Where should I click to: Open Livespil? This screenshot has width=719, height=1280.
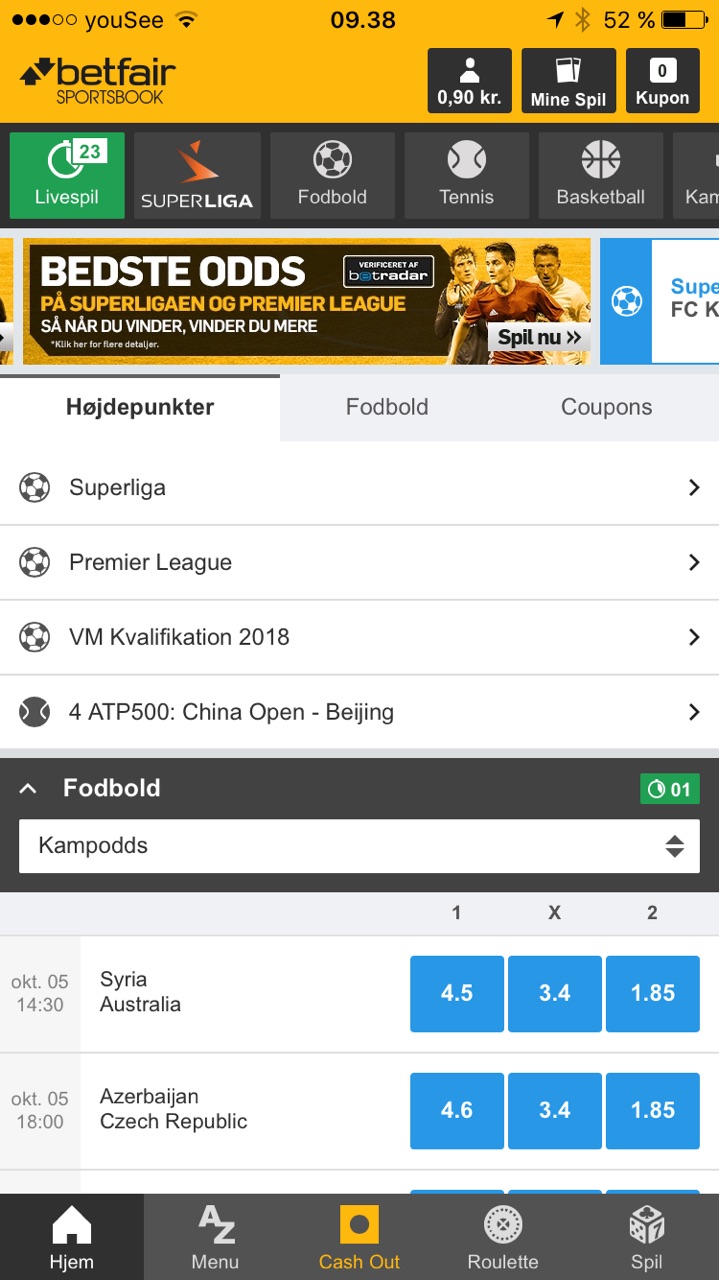67,175
